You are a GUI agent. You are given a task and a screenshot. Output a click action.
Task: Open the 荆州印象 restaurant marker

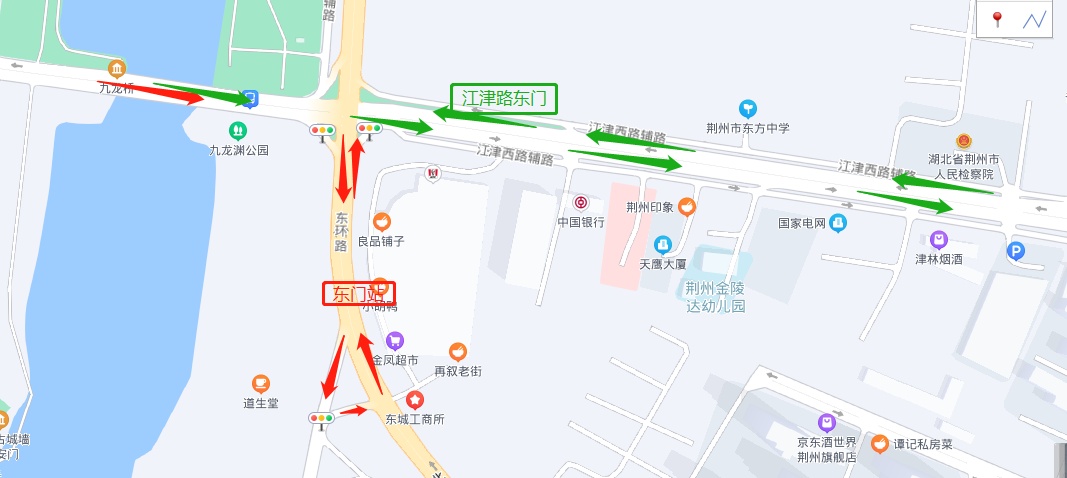(x=686, y=207)
